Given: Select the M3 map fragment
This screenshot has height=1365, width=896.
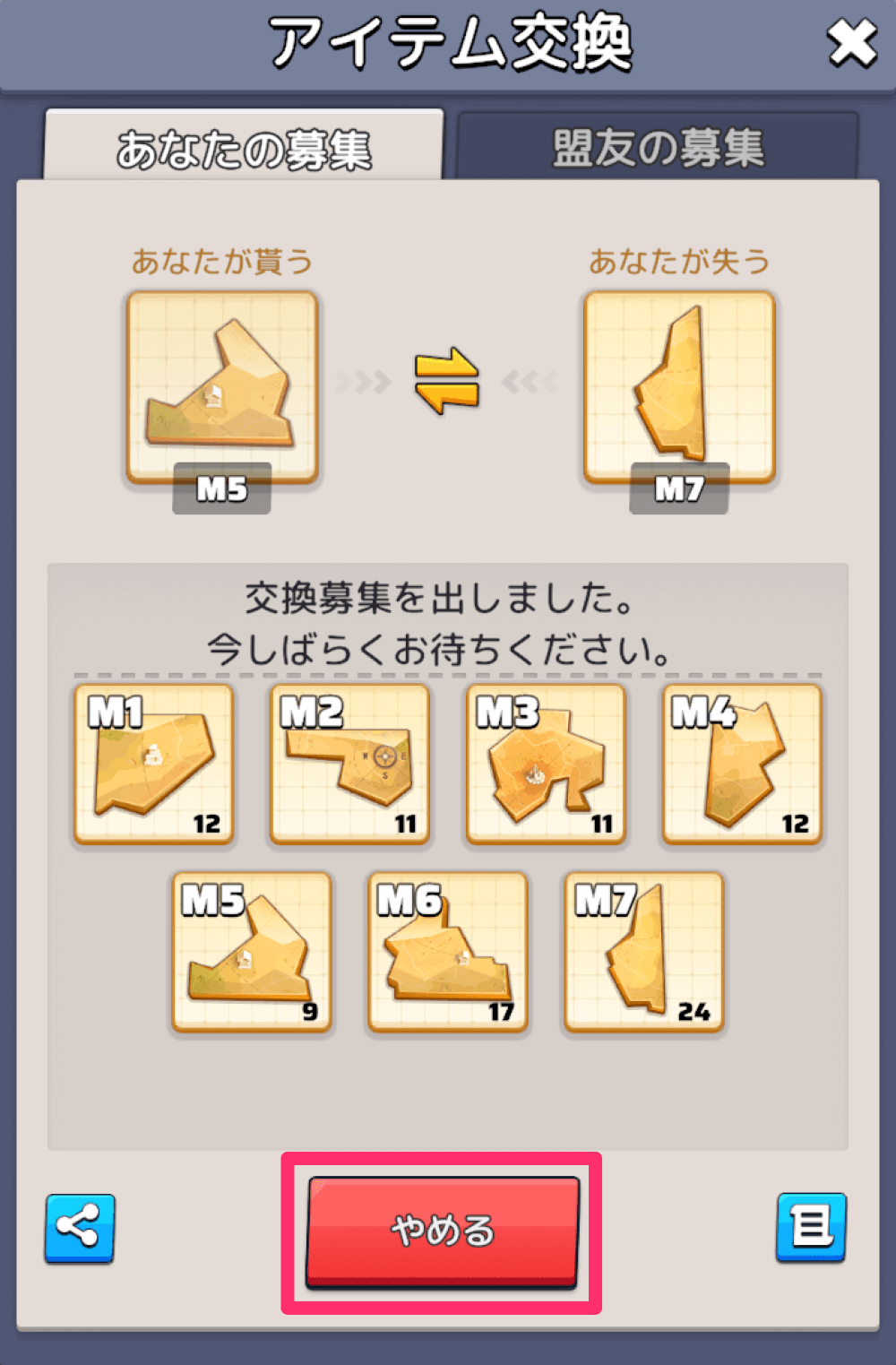Looking at the screenshot, I should click(544, 763).
